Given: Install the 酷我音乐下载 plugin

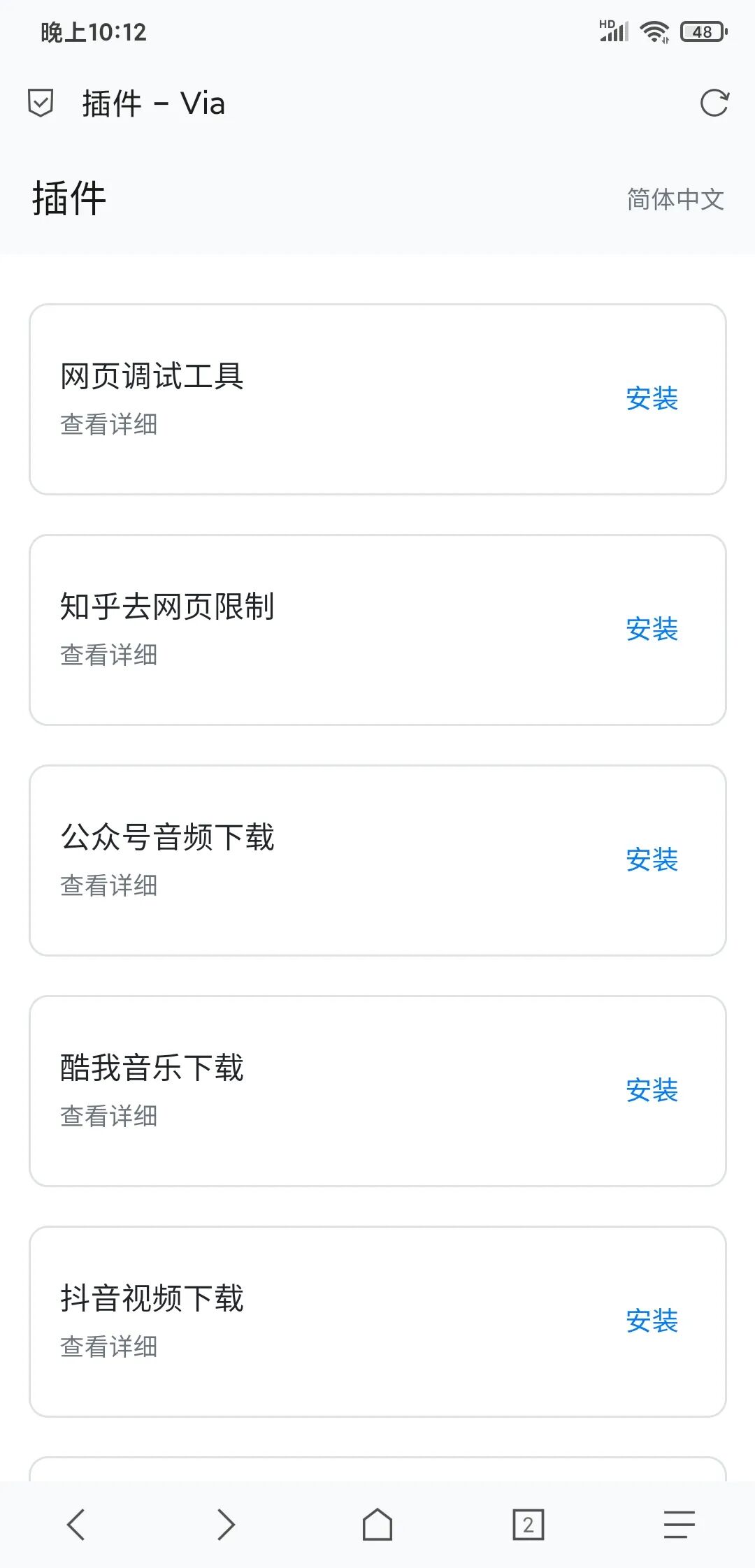Looking at the screenshot, I should click(652, 1091).
